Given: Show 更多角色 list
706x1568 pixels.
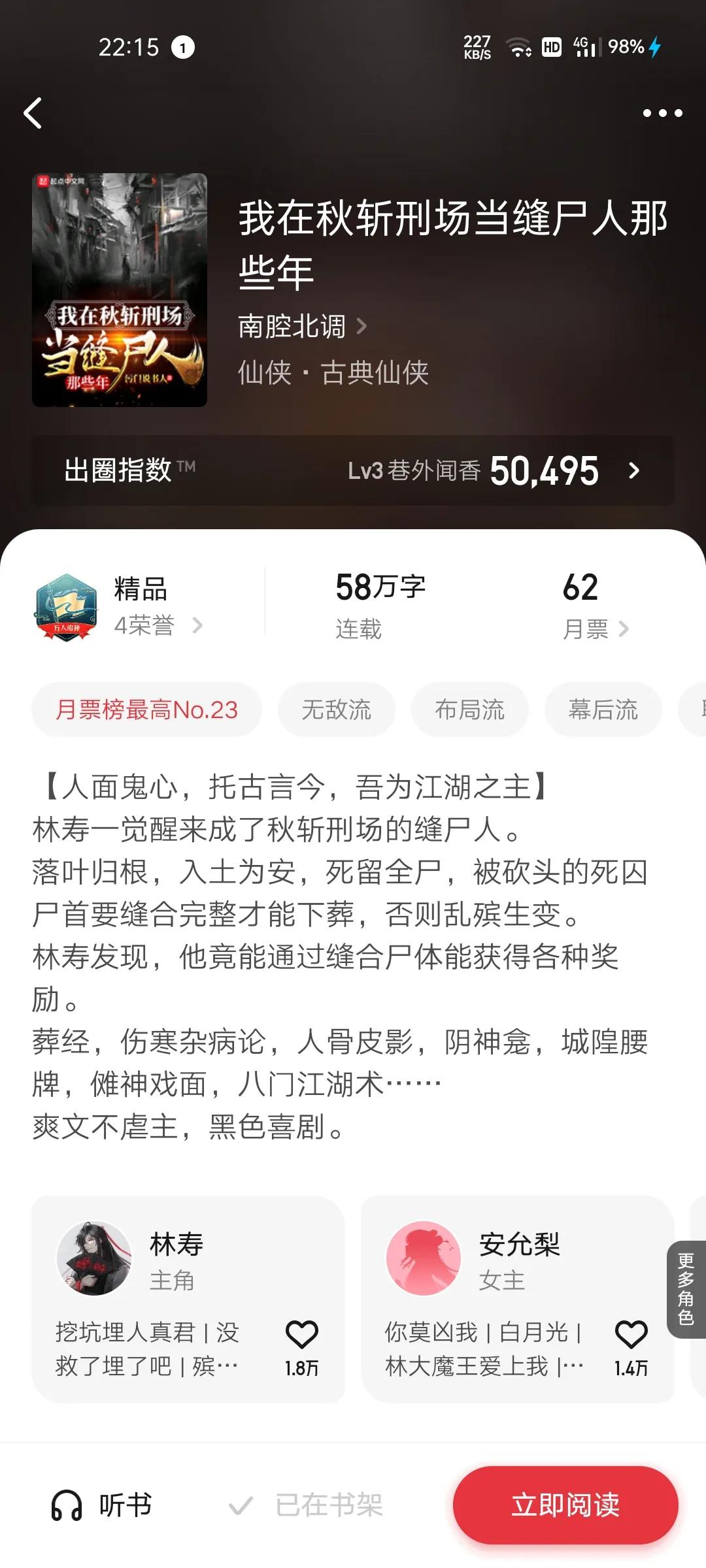Looking at the screenshot, I should [686, 1288].
